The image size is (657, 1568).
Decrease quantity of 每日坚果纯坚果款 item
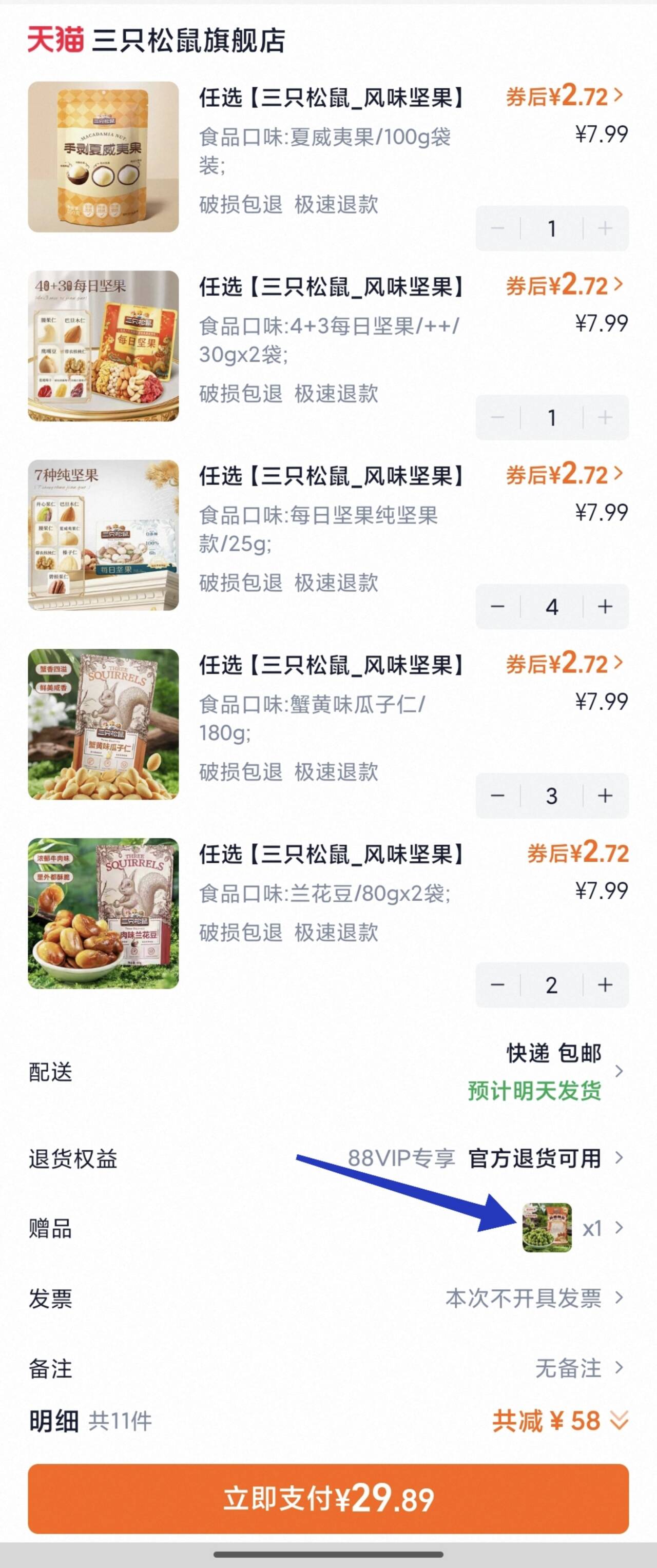(x=497, y=606)
